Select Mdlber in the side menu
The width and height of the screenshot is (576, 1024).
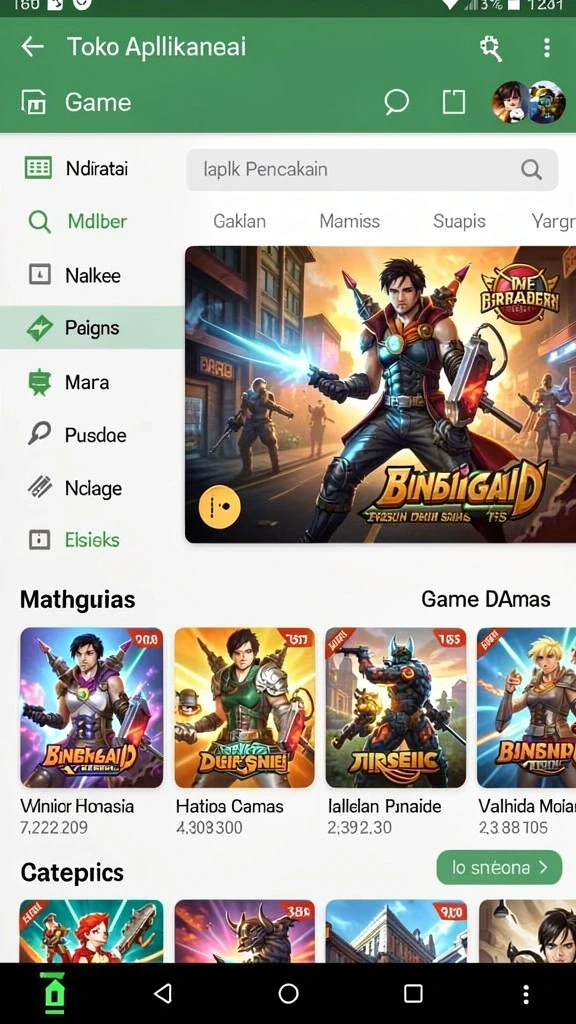(x=91, y=221)
